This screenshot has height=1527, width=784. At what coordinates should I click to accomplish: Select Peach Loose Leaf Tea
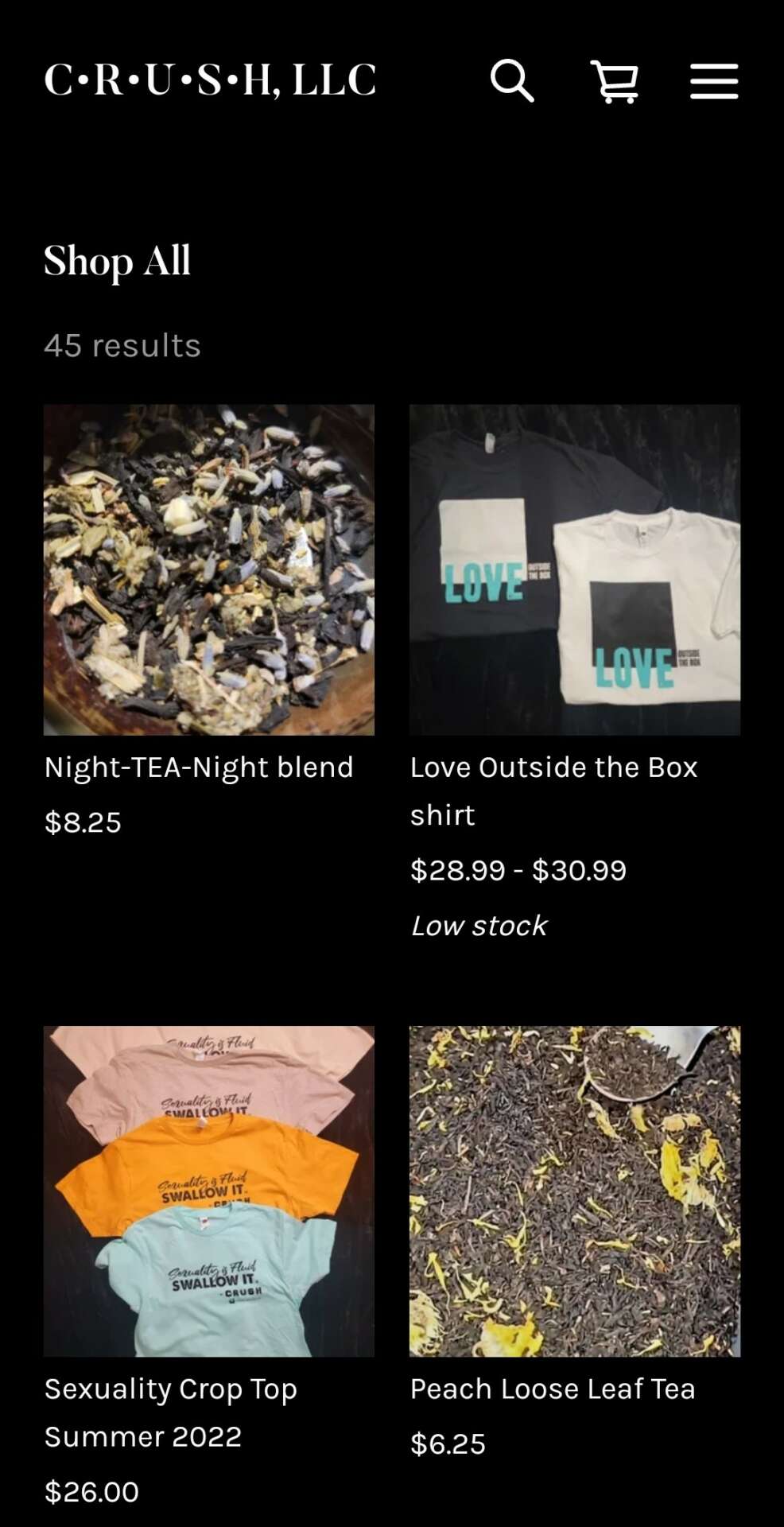[x=574, y=1191]
